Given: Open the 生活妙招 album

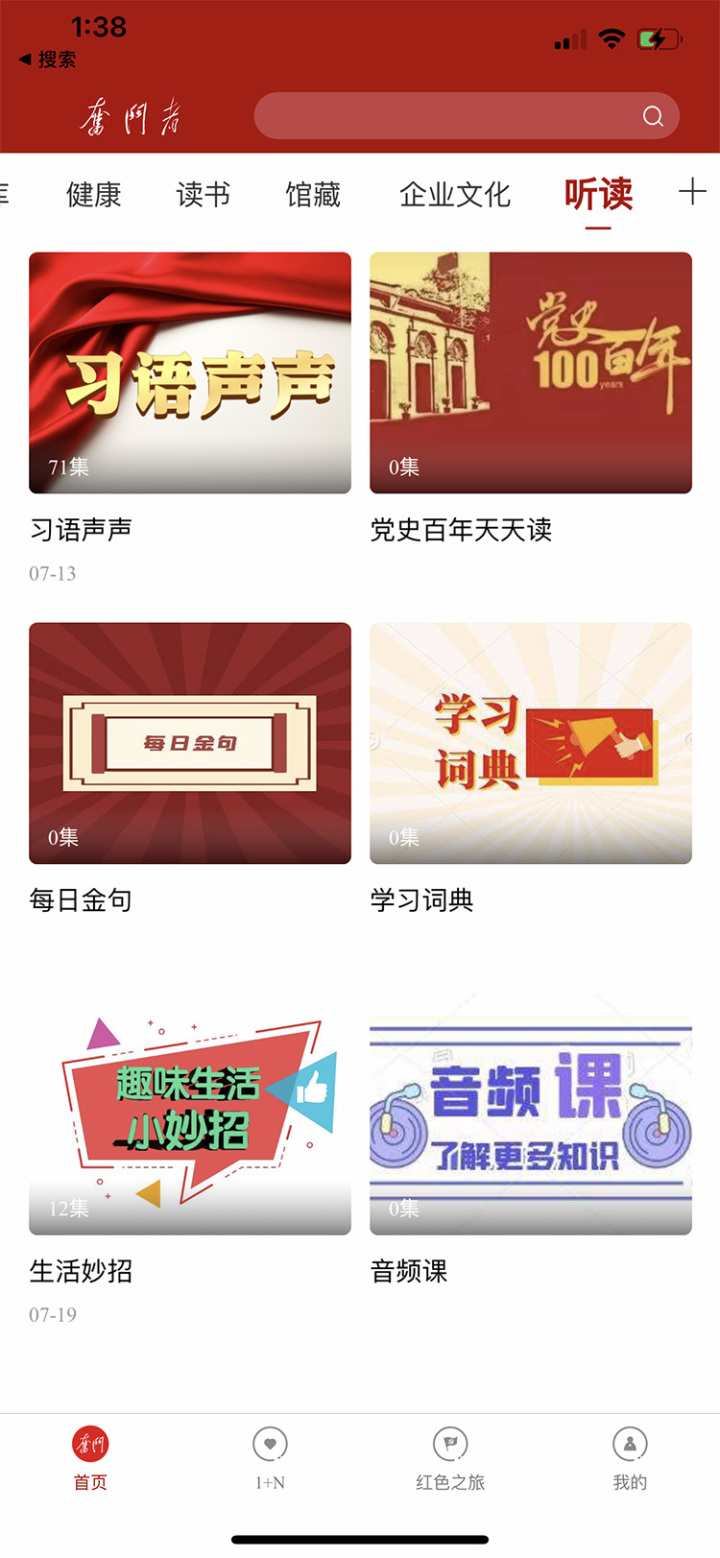Looking at the screenshot, I should tap(190, 1114).
